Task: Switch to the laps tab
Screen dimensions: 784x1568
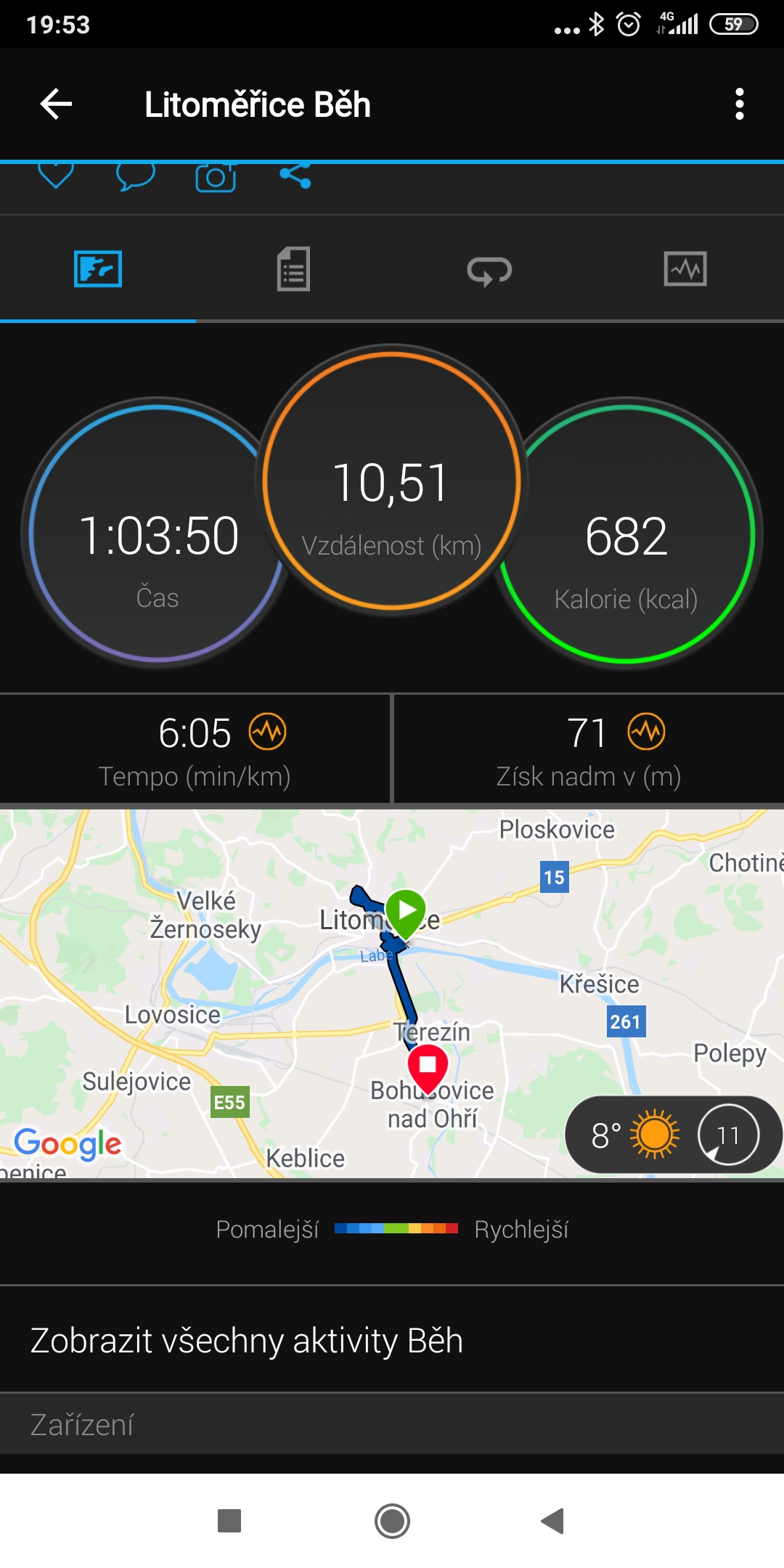Action: (x=489, y=271)
